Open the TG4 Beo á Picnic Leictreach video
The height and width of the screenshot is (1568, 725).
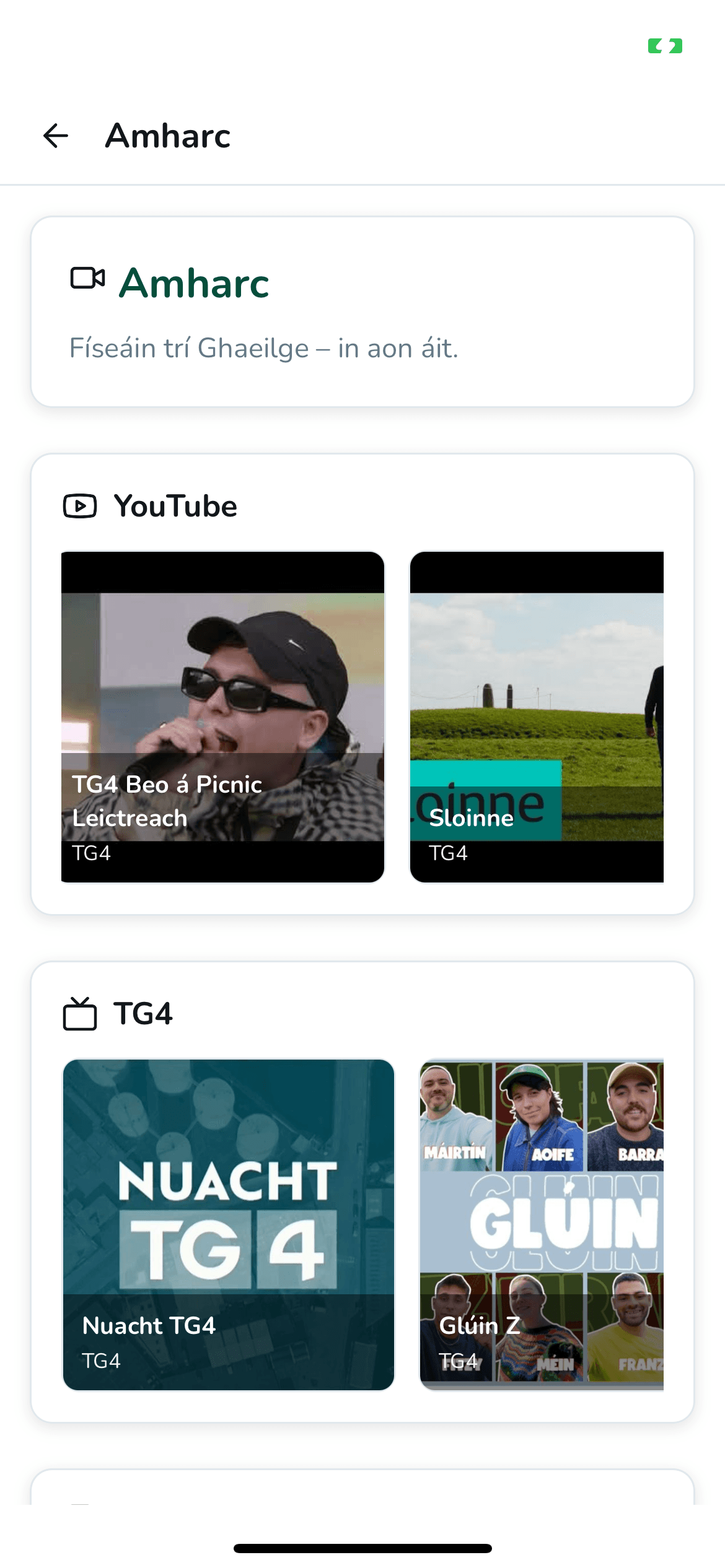point(222,716)
